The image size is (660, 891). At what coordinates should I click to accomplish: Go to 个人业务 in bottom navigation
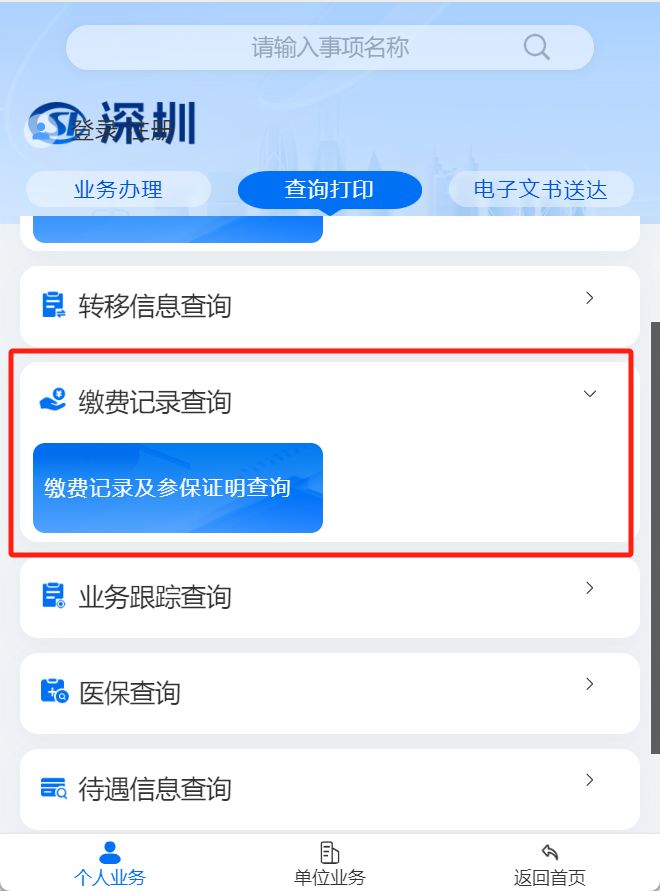click(x=110, y=863)
